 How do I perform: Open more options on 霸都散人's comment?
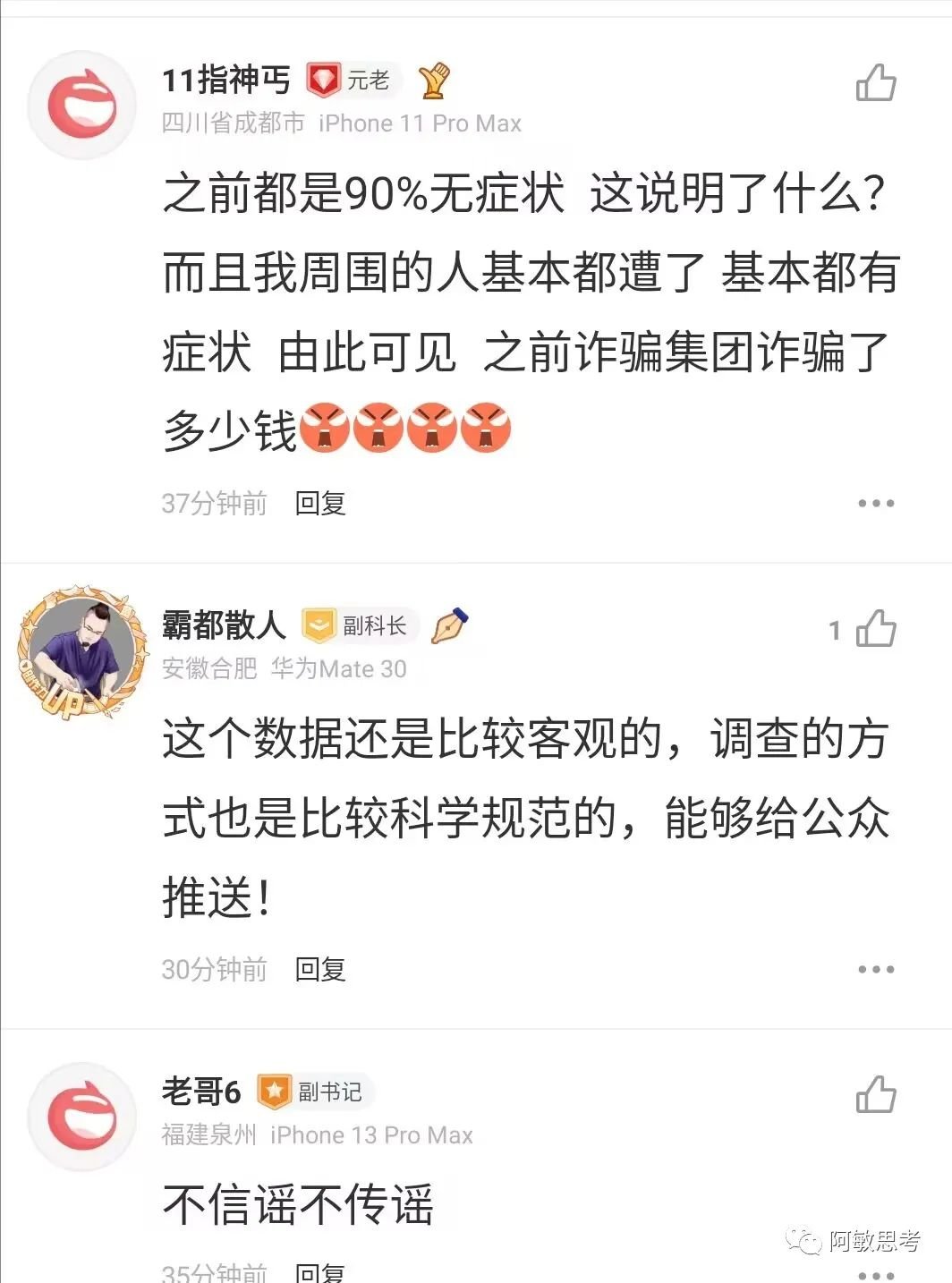point(875,969)
